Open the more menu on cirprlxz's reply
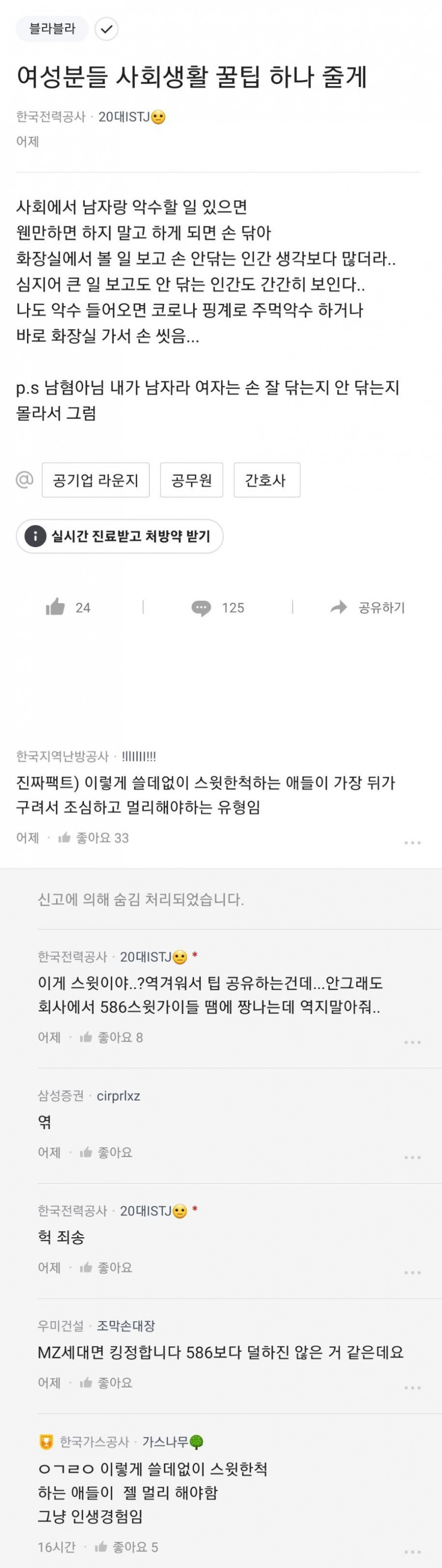Screen dimensions: 442x1568 [x=412, y=1157]
